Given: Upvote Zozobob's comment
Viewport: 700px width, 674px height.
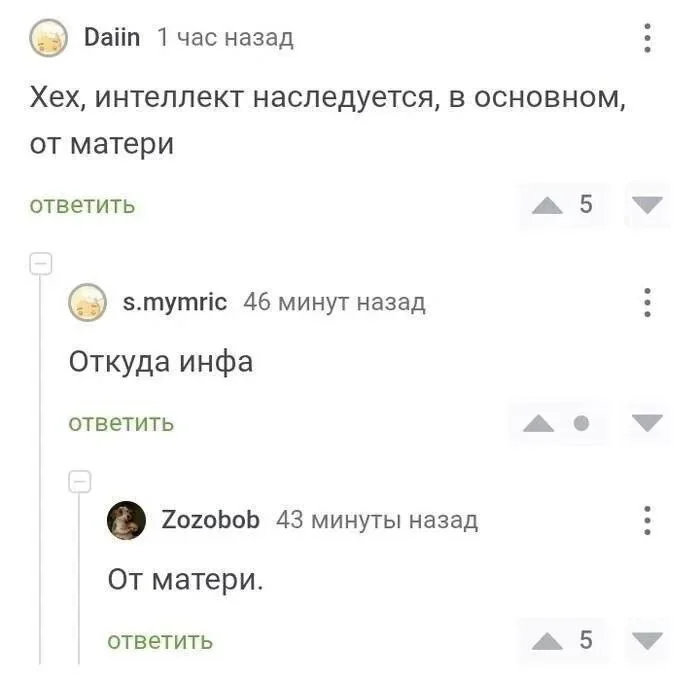Looking at the screenshot, I should coord(547,640).
